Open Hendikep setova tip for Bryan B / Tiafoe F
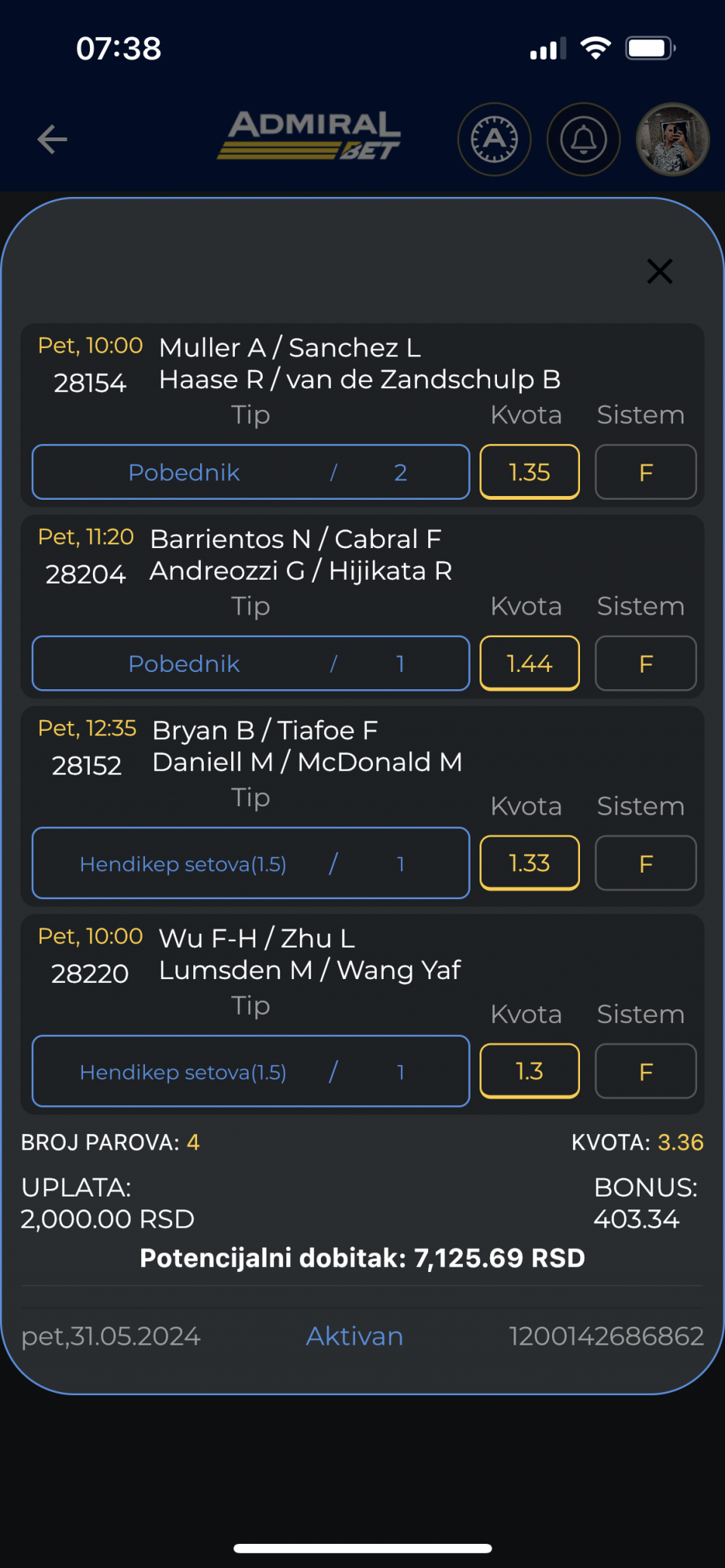725x1568 pixels. (x=251, y=864)
